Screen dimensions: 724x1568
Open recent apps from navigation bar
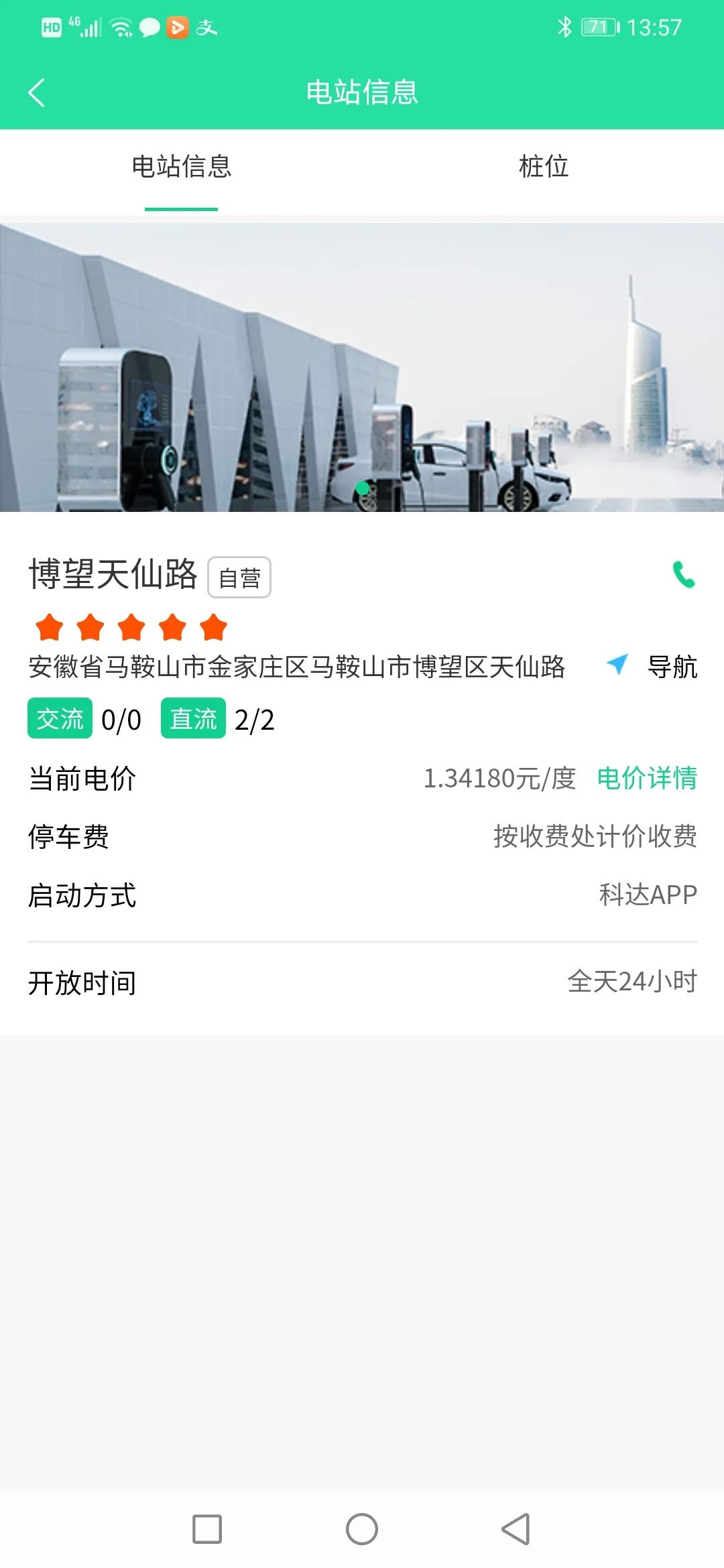point(207,1529)
